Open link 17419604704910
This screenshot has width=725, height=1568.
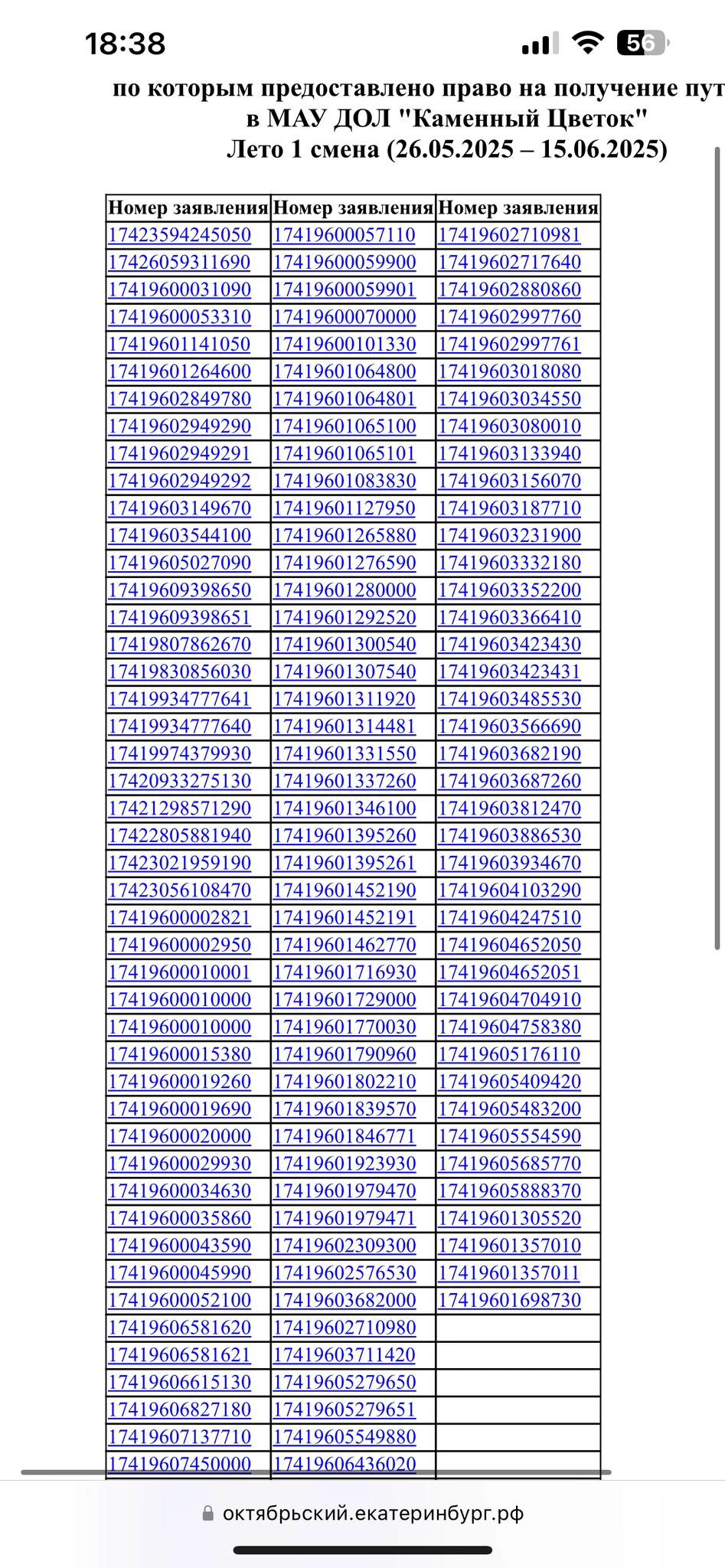[x=509, y=1000]
